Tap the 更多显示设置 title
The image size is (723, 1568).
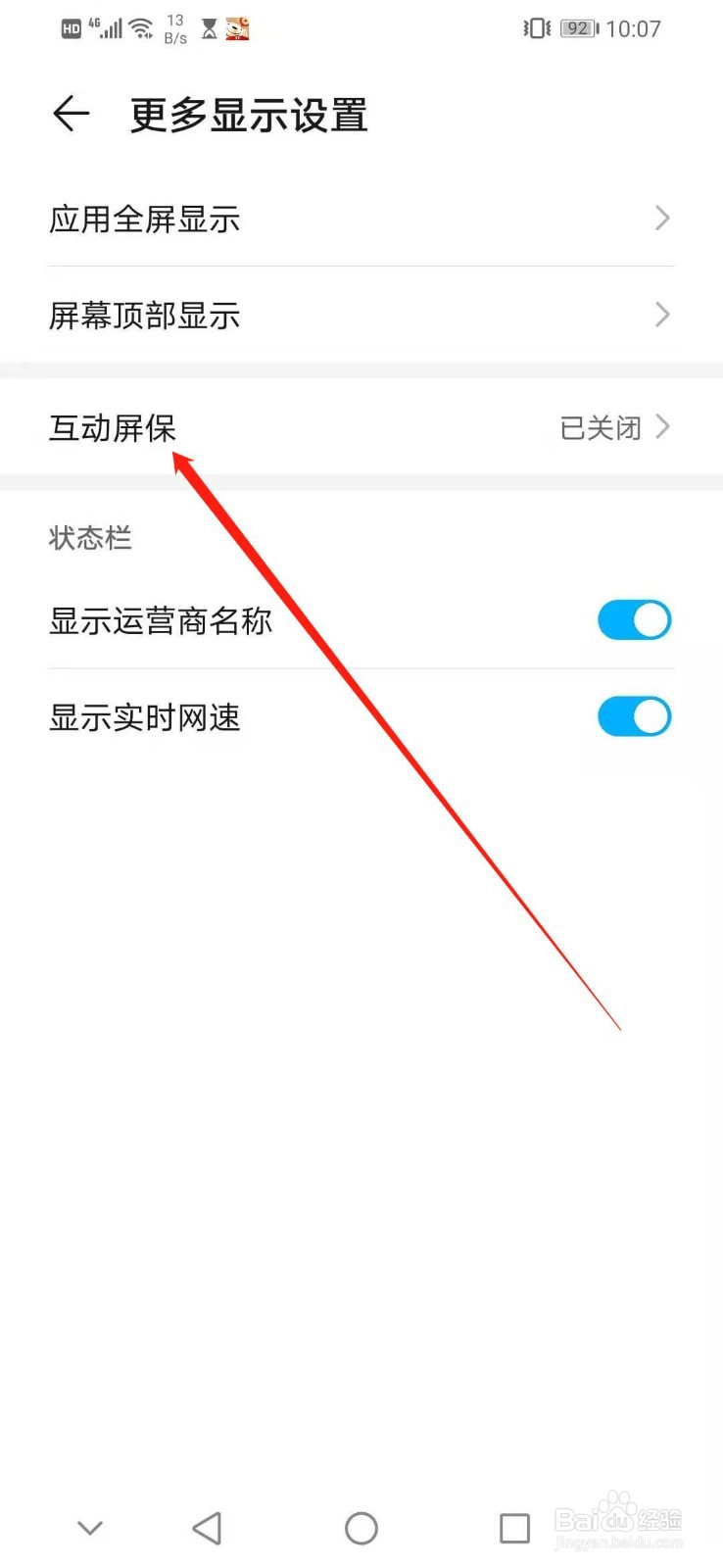pos(247,114)
